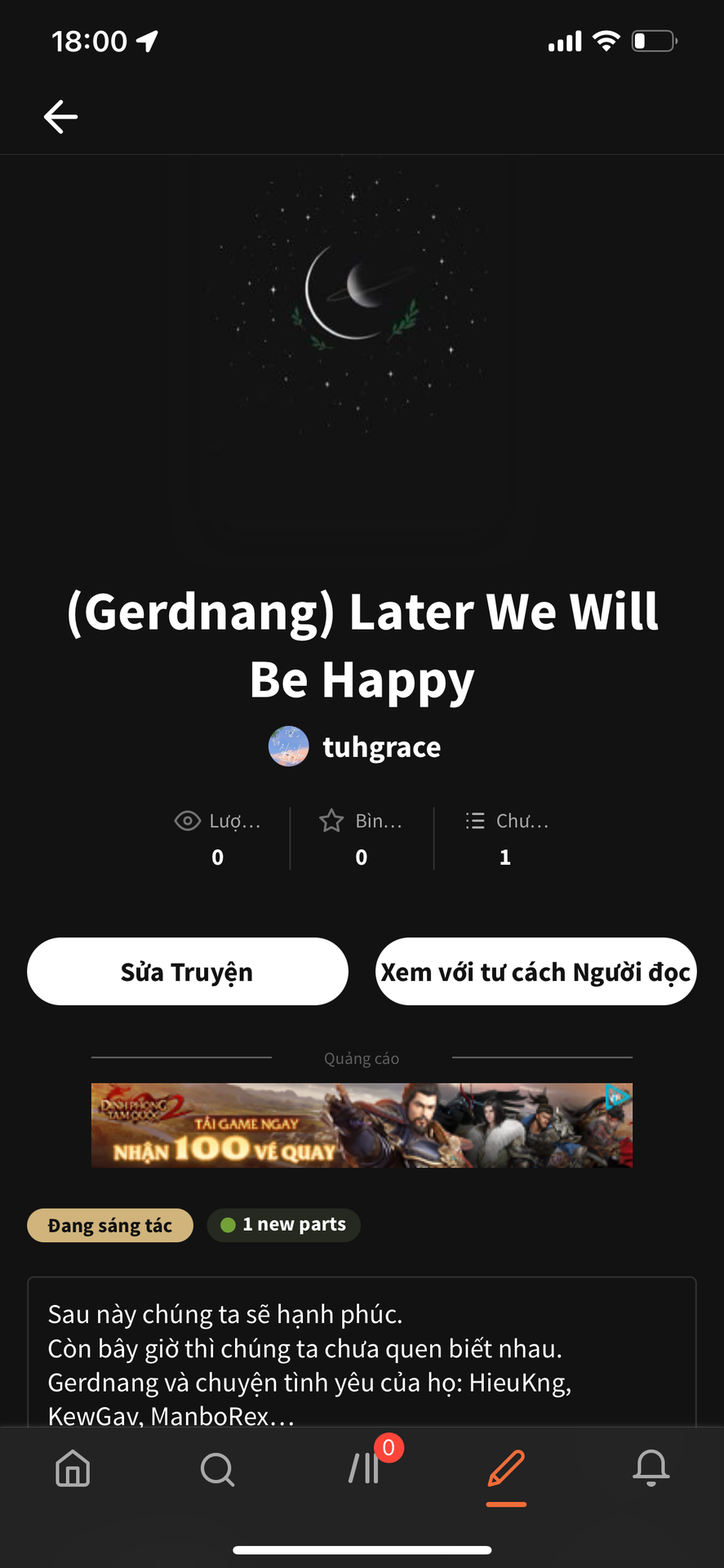
Task: Select Xem với tư cách Người đọc
Action: 535,972
